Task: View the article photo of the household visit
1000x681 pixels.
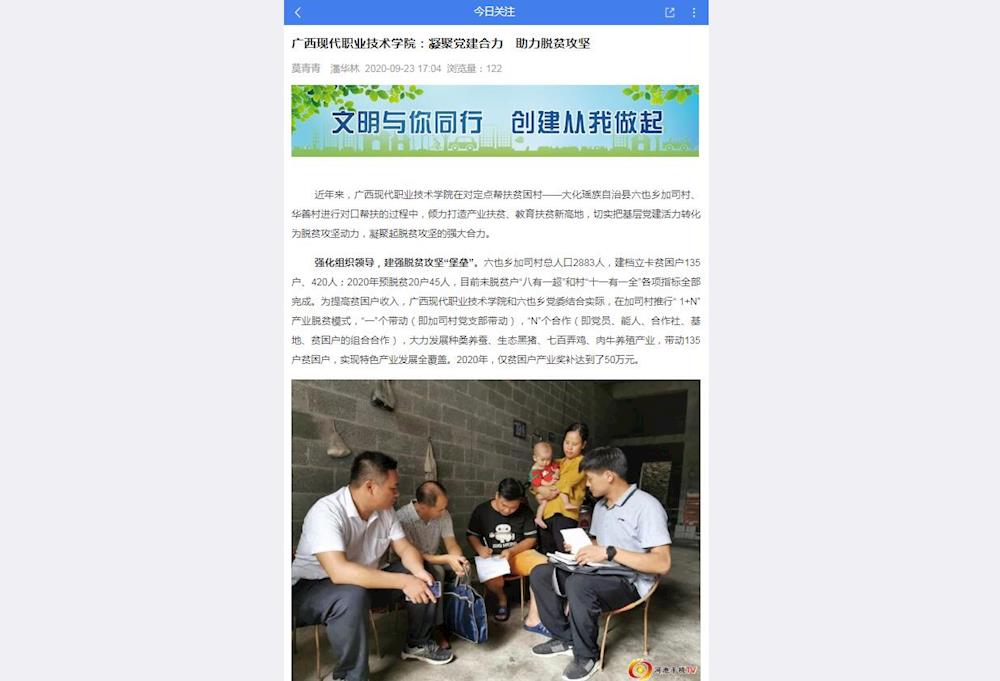Action: click(x=495, y=530)
